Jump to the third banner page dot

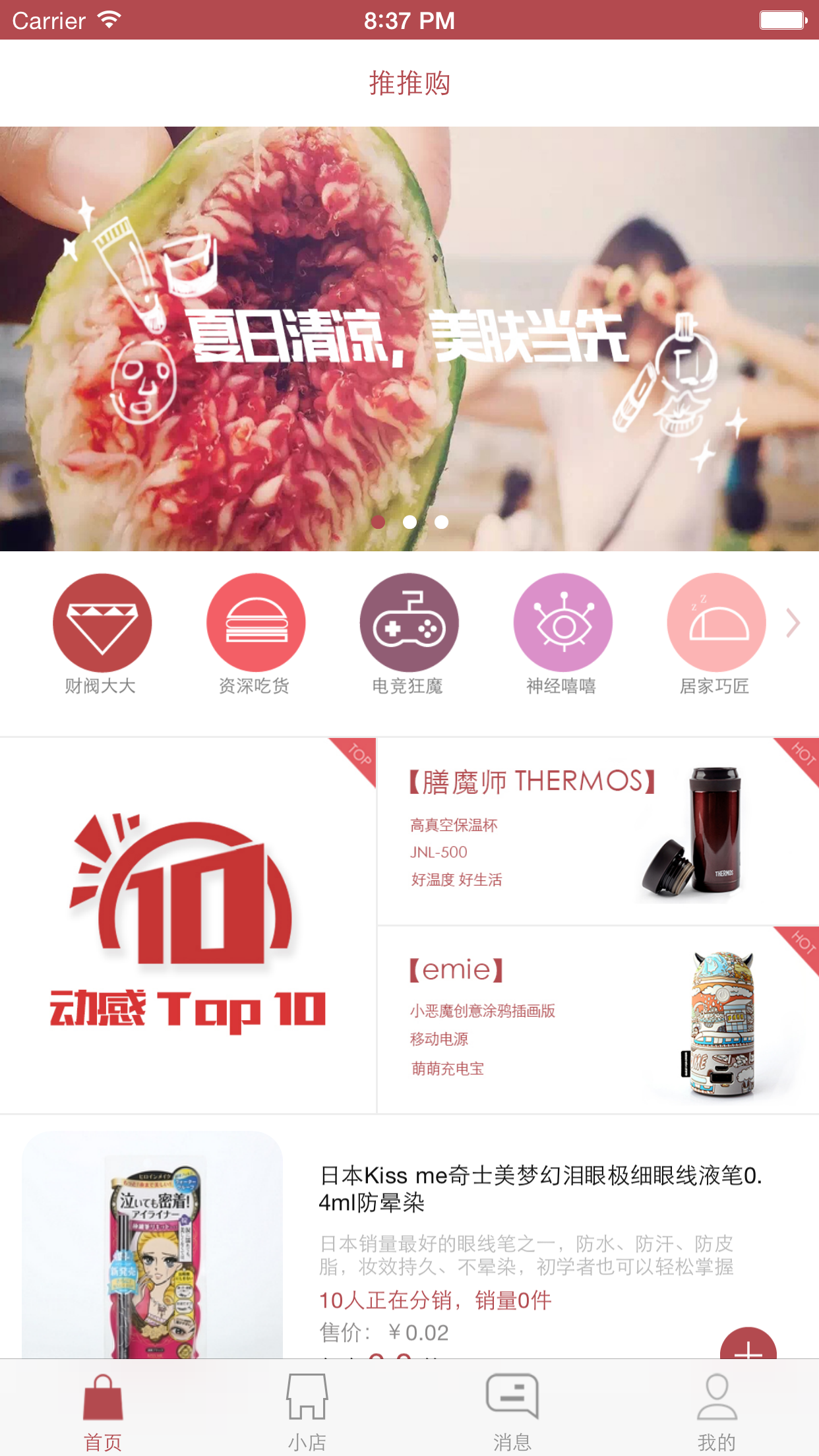point(442,522)
